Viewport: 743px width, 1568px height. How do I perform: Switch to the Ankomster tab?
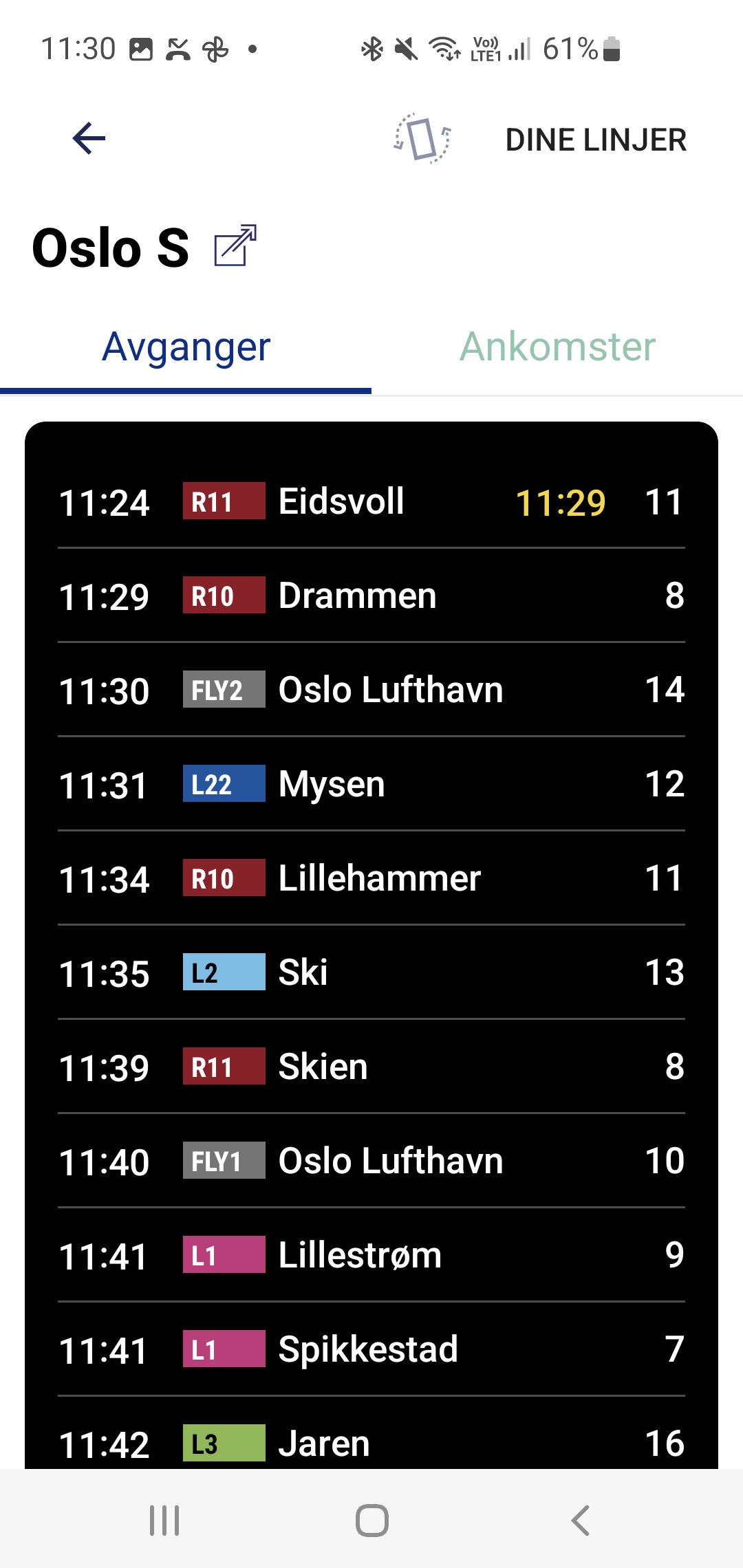tap(557, 347)
